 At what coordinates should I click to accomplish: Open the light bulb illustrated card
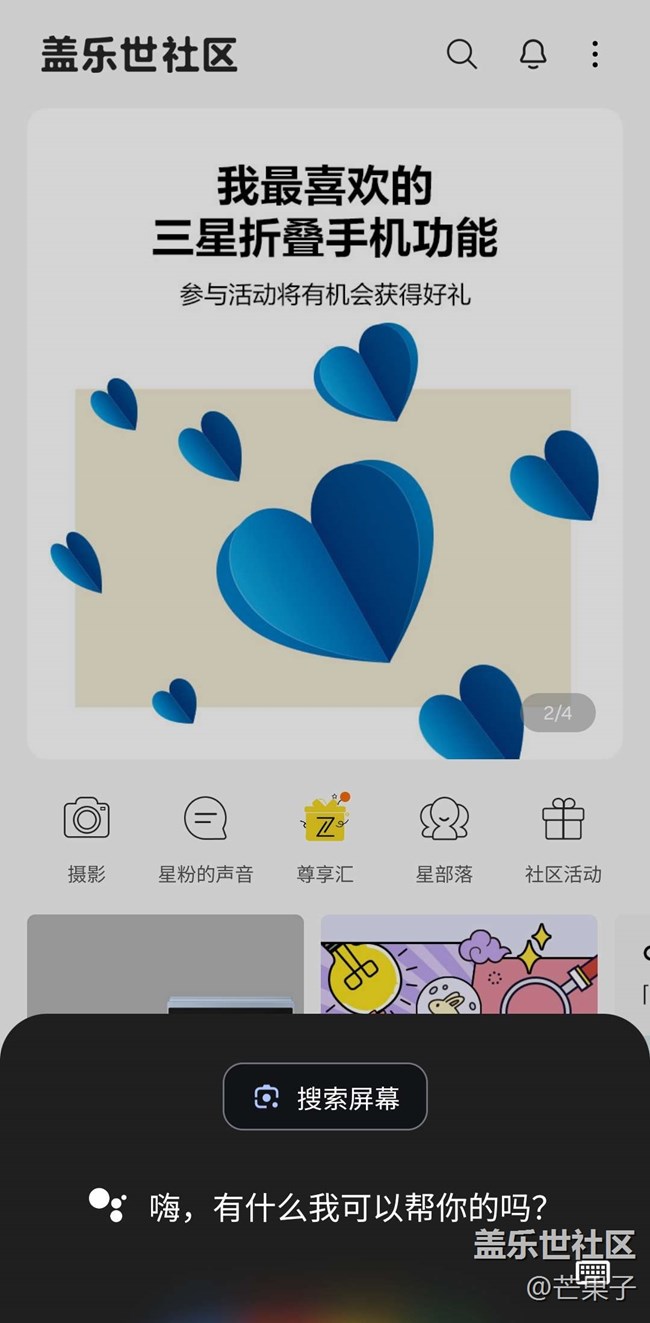459,965
